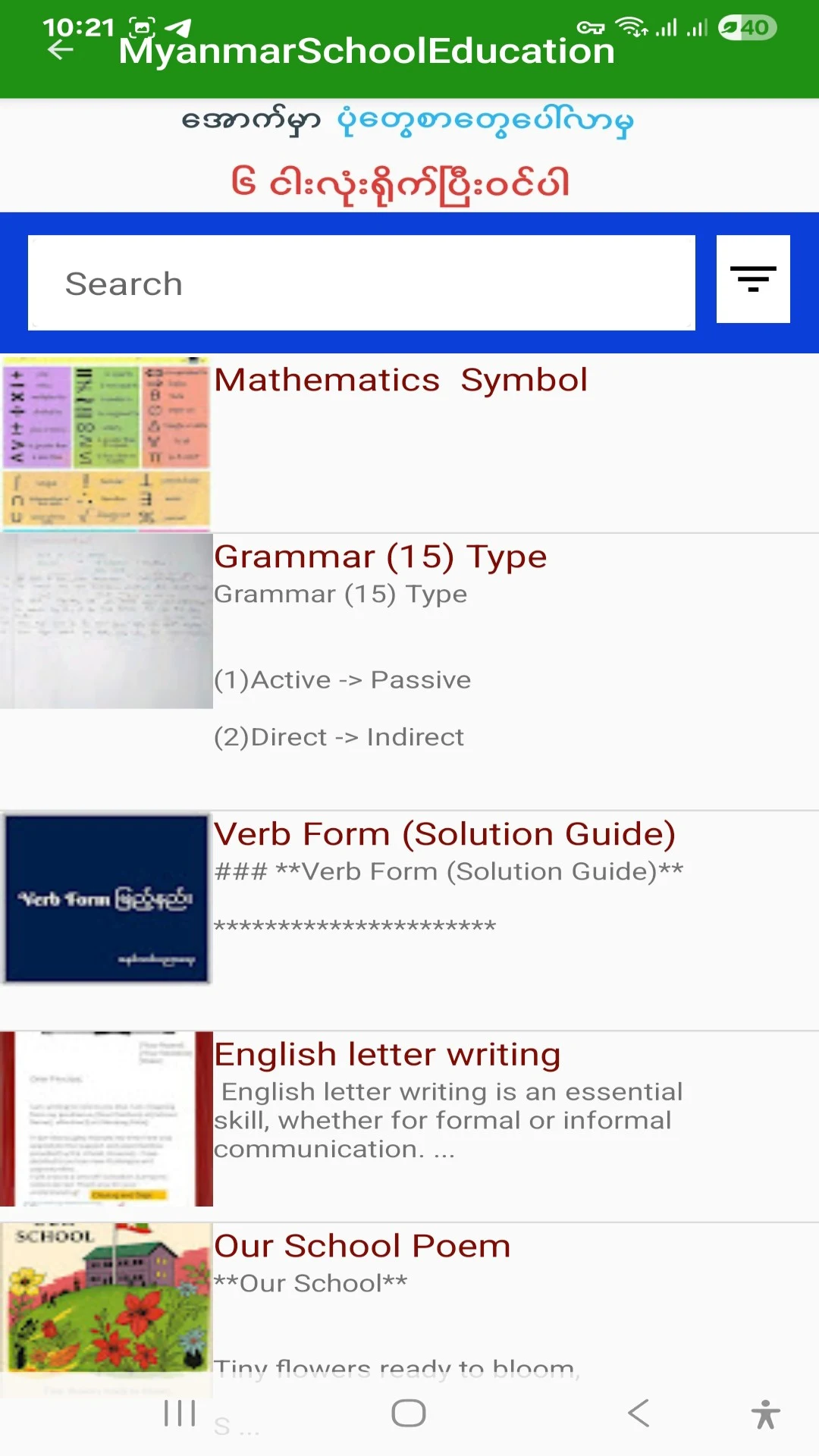Go back using the header arrow
The image size is (819, 1456).
pos(61,52)
